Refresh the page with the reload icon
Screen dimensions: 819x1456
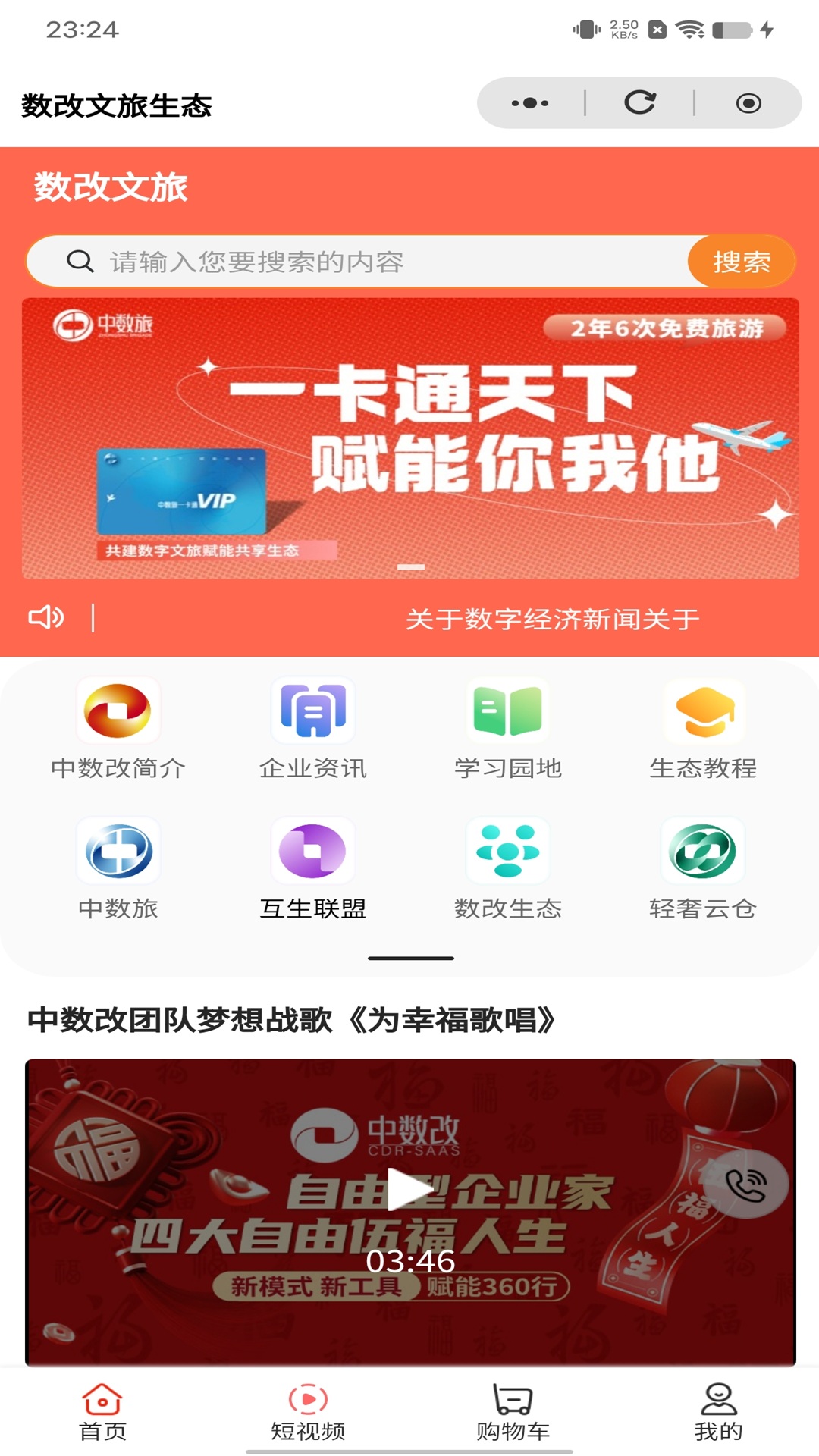pos(640,102)
